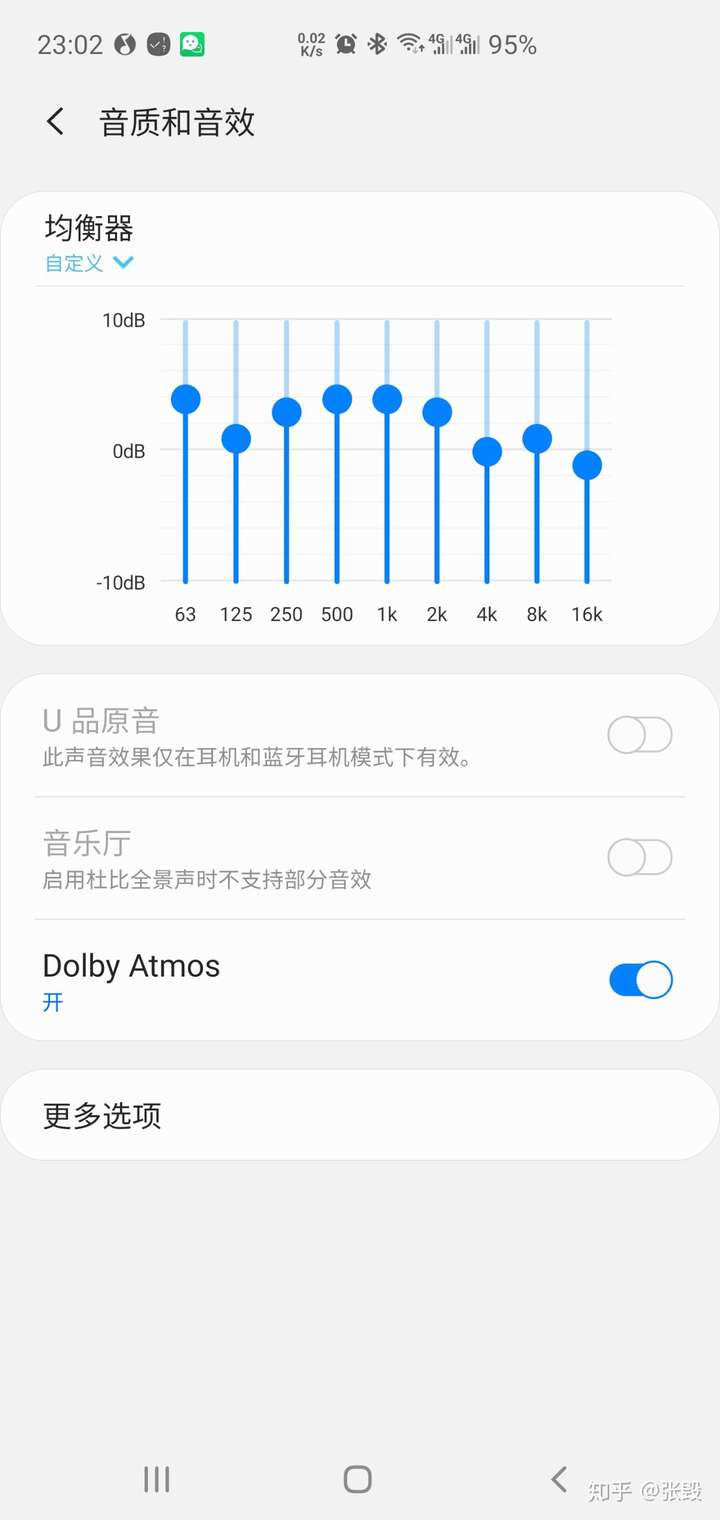Tap the chevron next to 自定义
The width and height of the screenshot is (720, 1520).
(123, 263)
